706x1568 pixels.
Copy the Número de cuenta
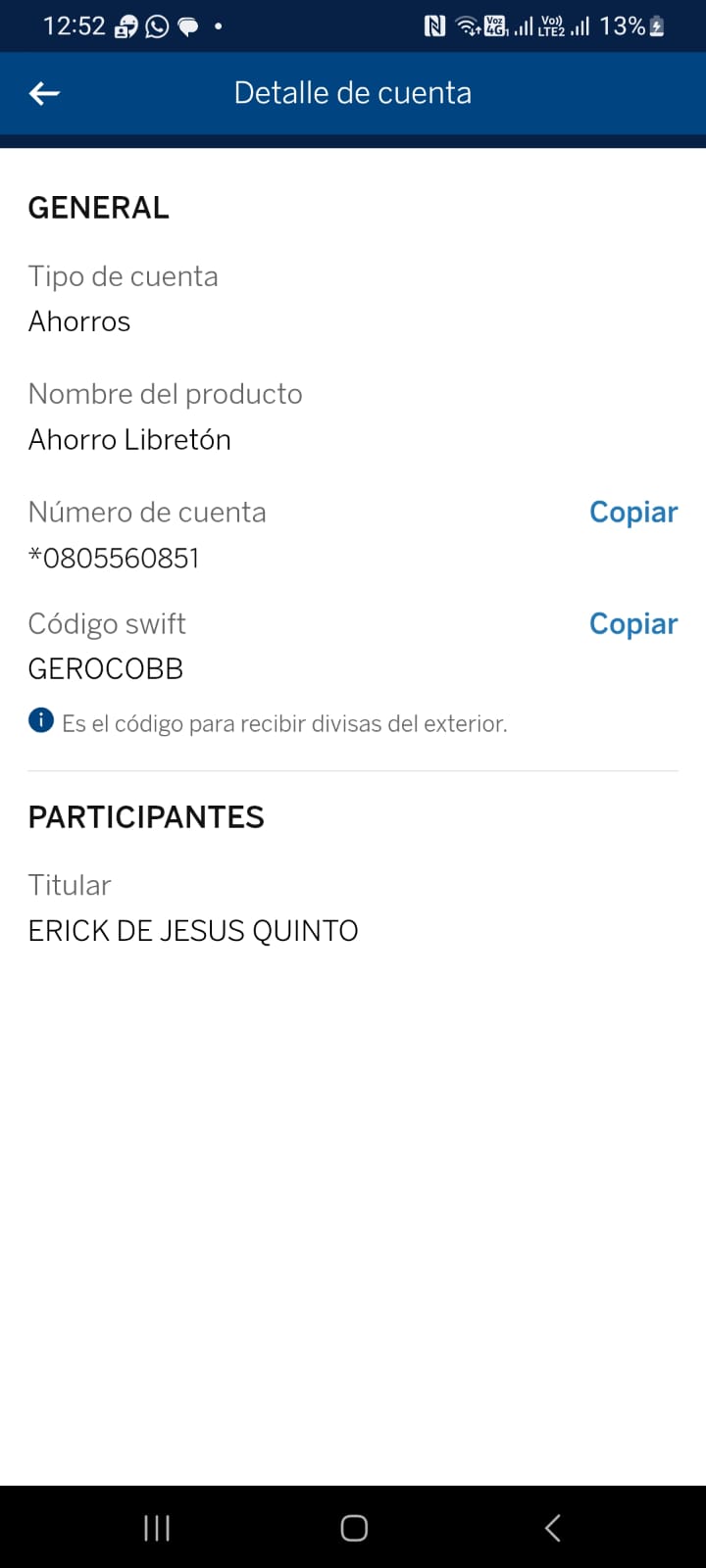[x=632, y=513]
